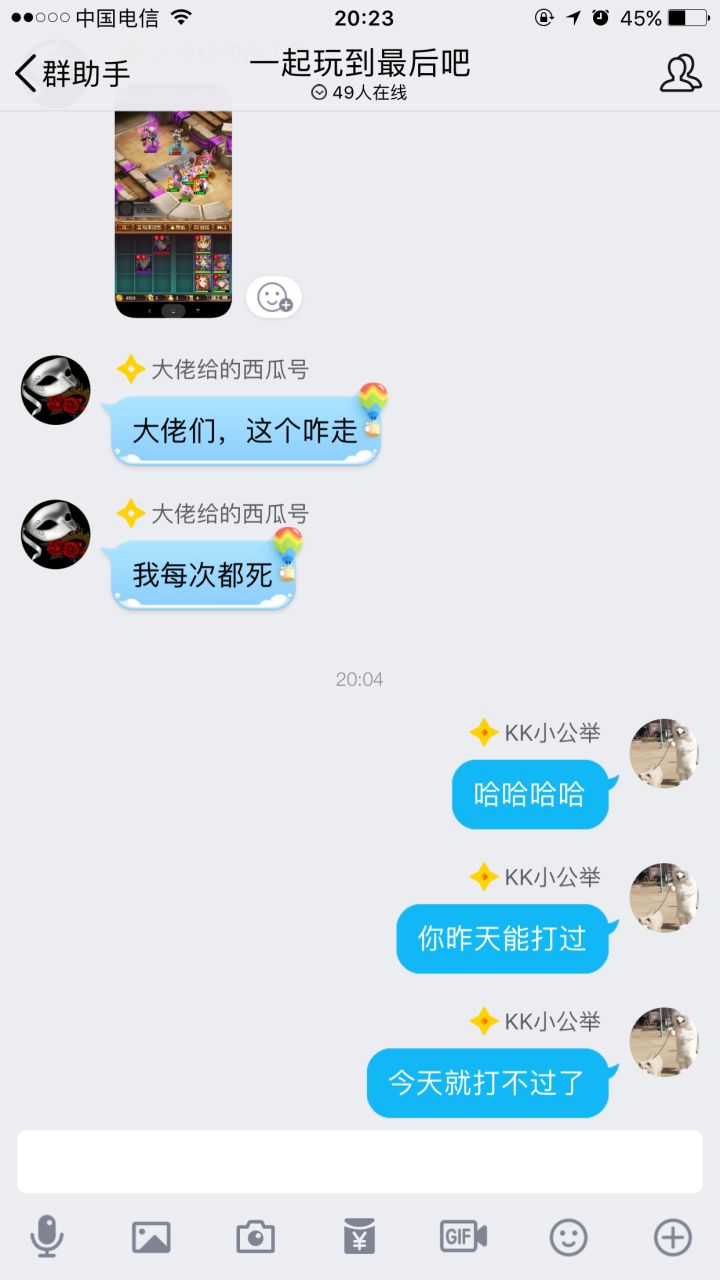Tap the red packet (¥) icon

pos(359,1235)
